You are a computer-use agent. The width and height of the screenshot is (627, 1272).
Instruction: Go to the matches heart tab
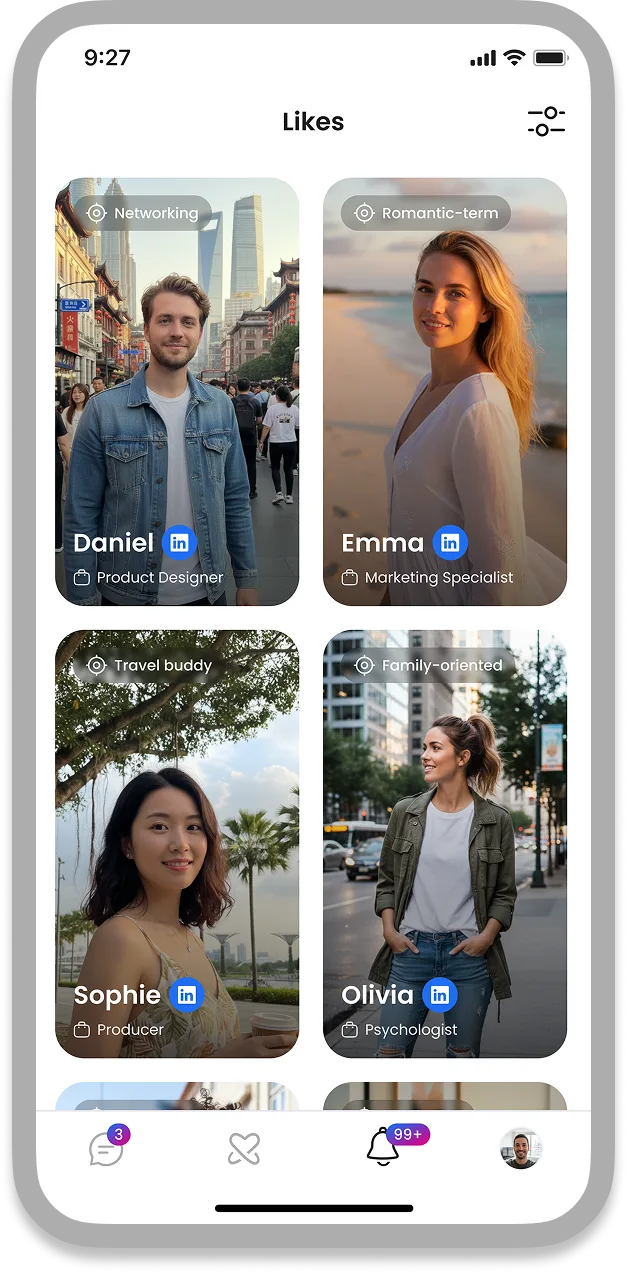pos(244,1149)
